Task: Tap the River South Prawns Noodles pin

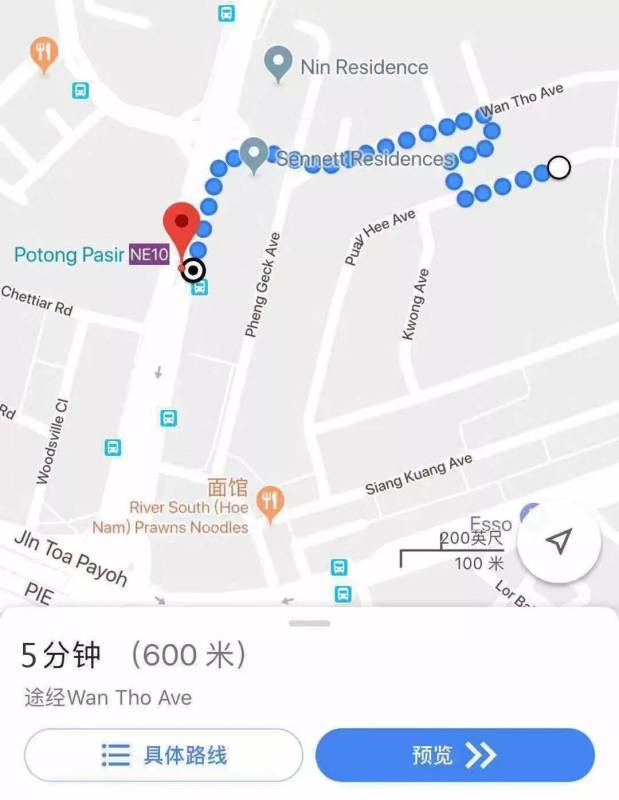Action: point(269,502)
